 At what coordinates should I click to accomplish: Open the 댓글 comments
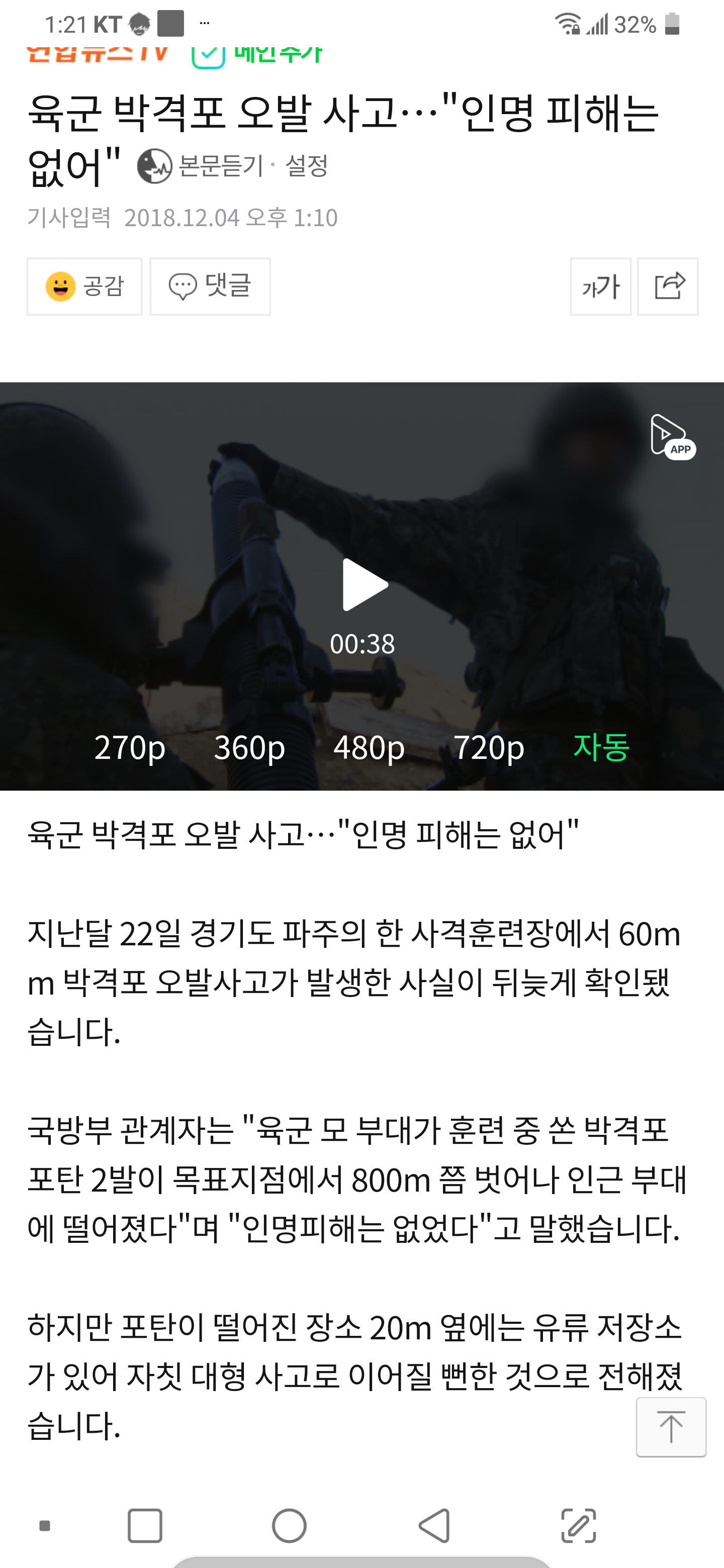210,286
